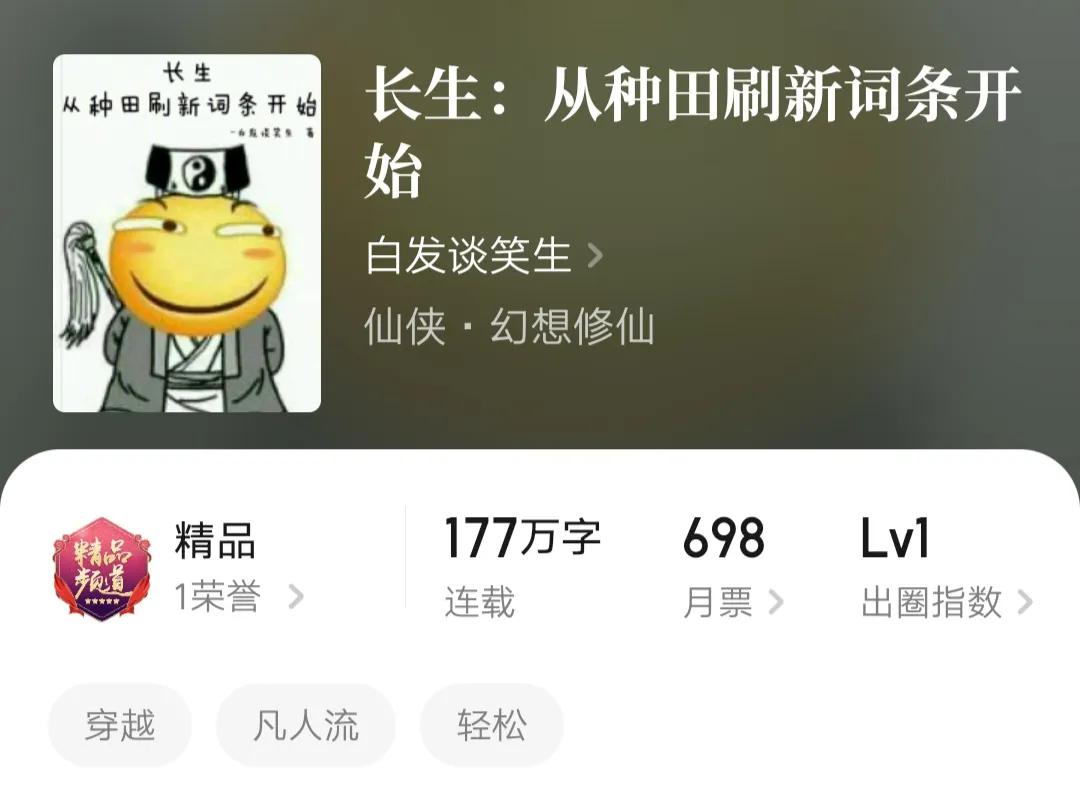Tap the 凡人流 tag chip
Image resolution: width=1080 pixels, height=810 pixels.
coord(305,725)
